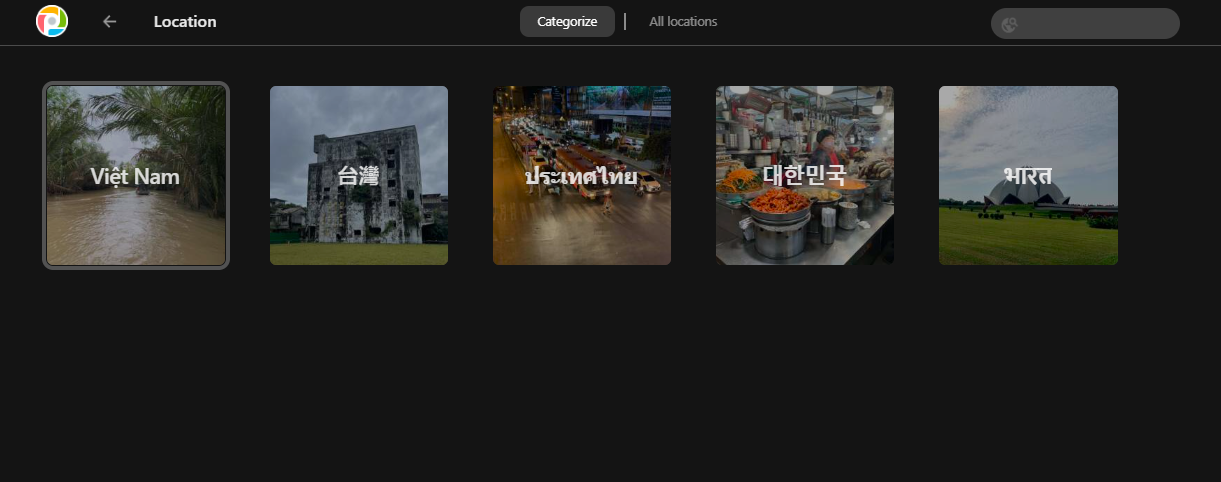Switch to All locations tab
The height and width of the screenshot is (482, 1221).
pos(683,22)
